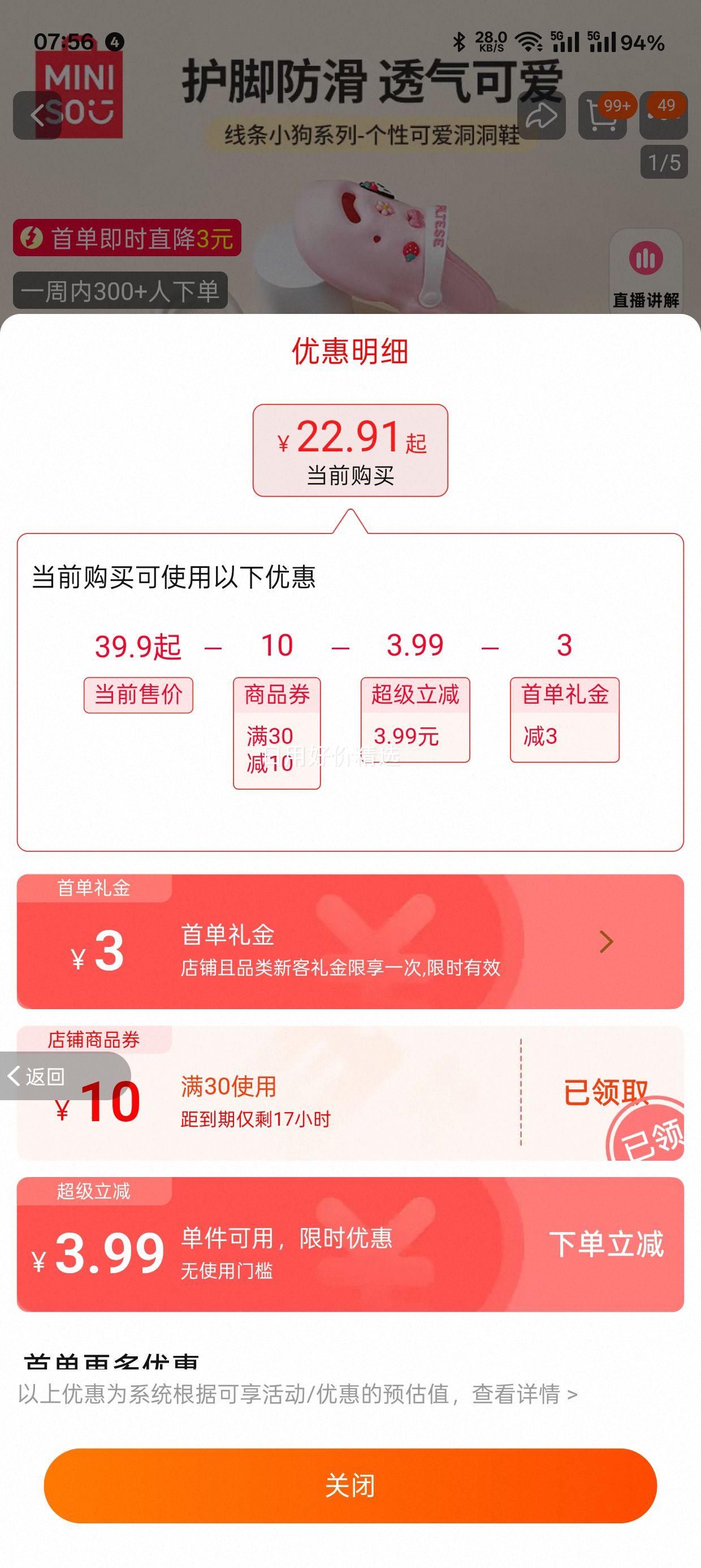Tap the 店铺商品券 ¥10 claimed coupon

click(x=350, y=1093)
